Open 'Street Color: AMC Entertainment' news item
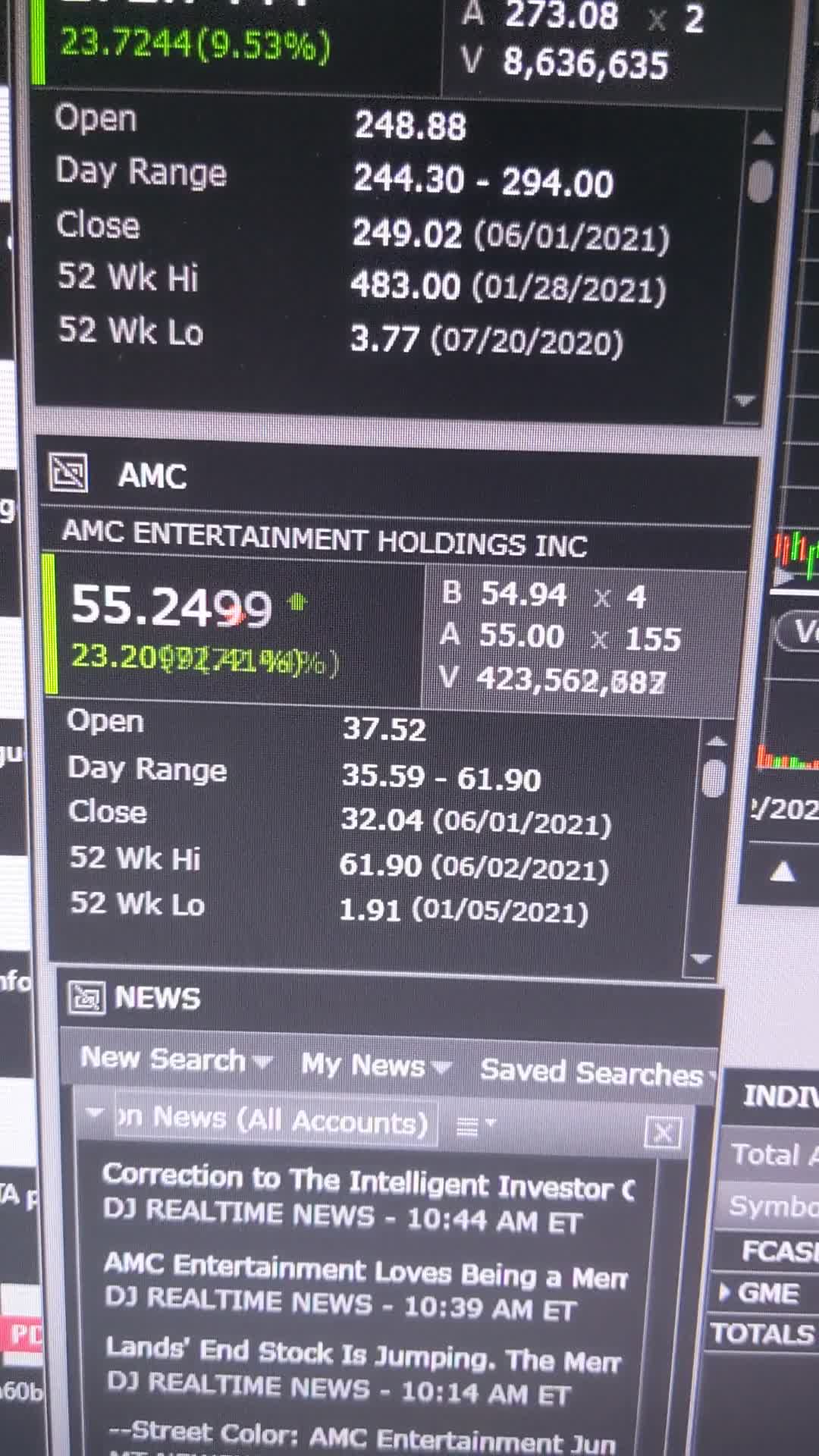 (362, 1436)
